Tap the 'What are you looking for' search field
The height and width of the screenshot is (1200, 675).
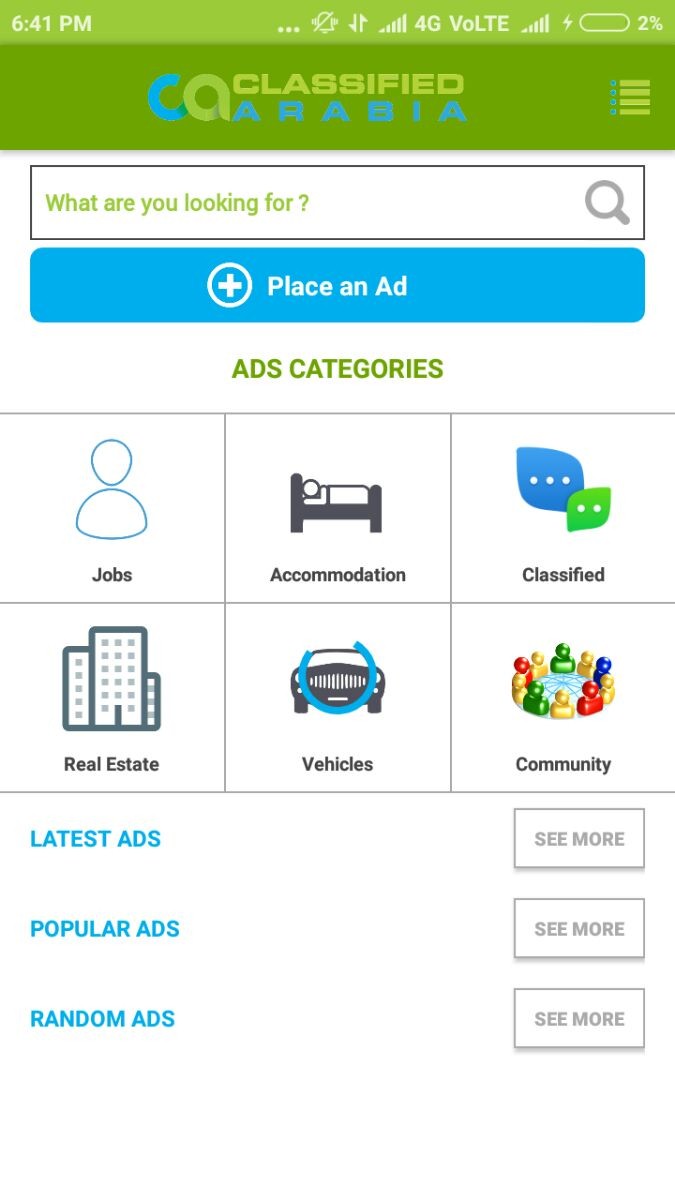pyautogui.click(x=300, y=203)
